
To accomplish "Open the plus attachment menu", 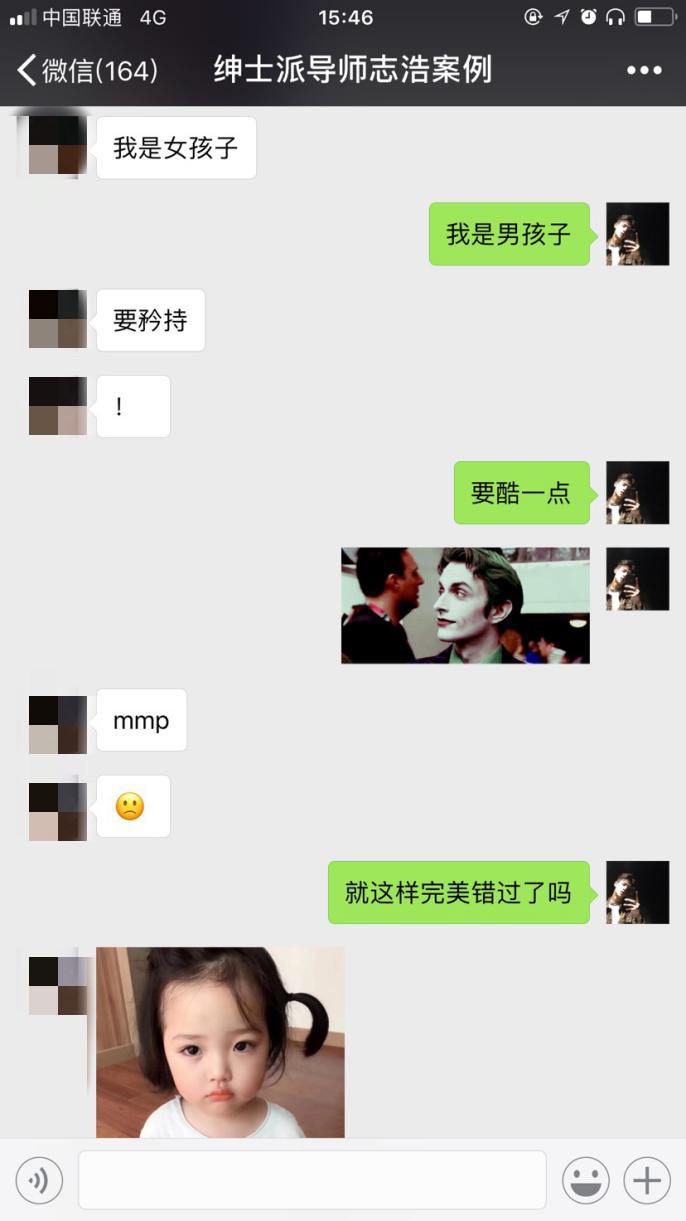I will point(647,1181).
